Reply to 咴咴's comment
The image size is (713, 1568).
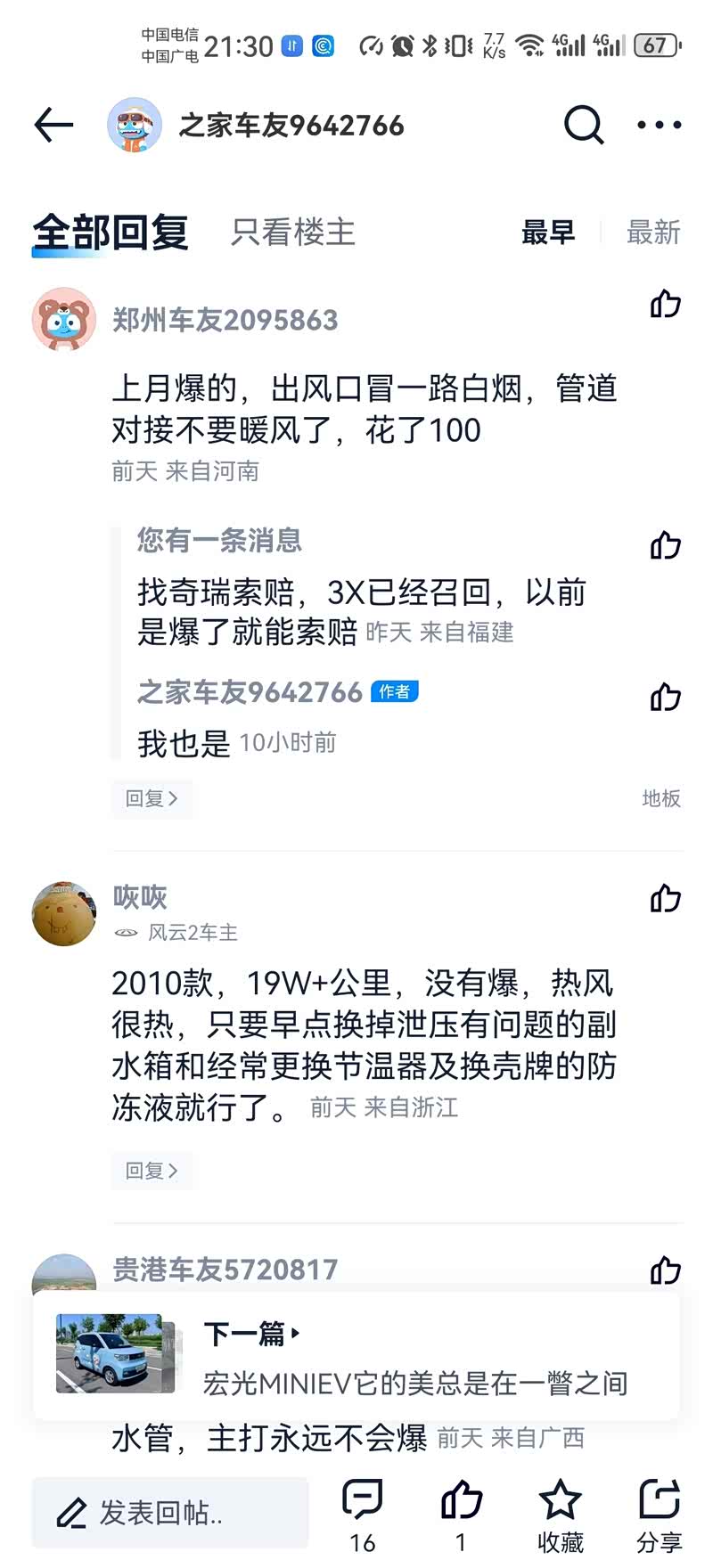point(152,1171)
